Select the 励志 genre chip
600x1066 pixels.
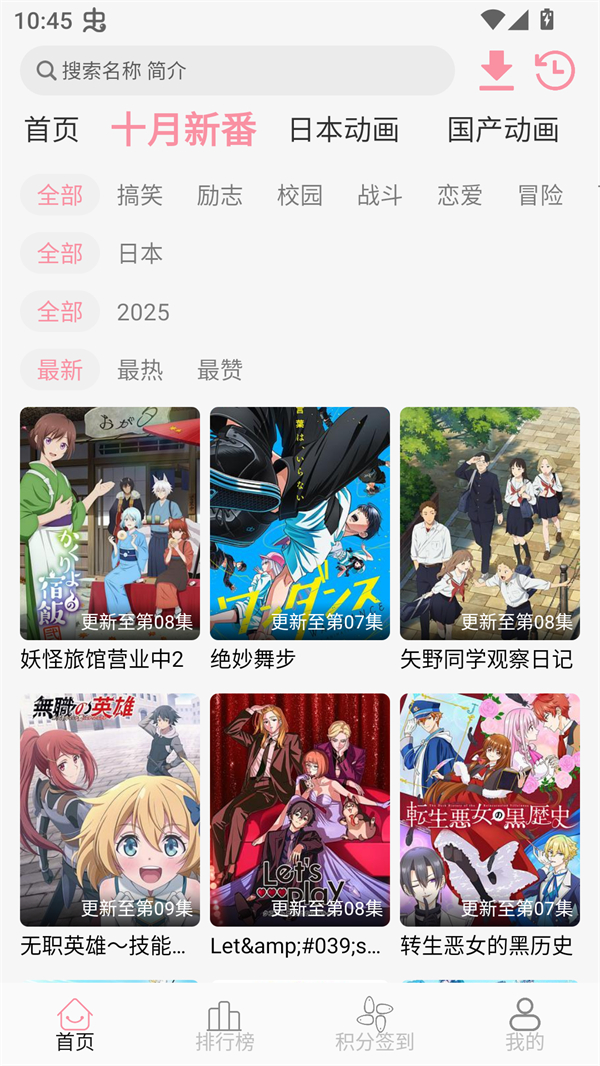coord(220,195)
